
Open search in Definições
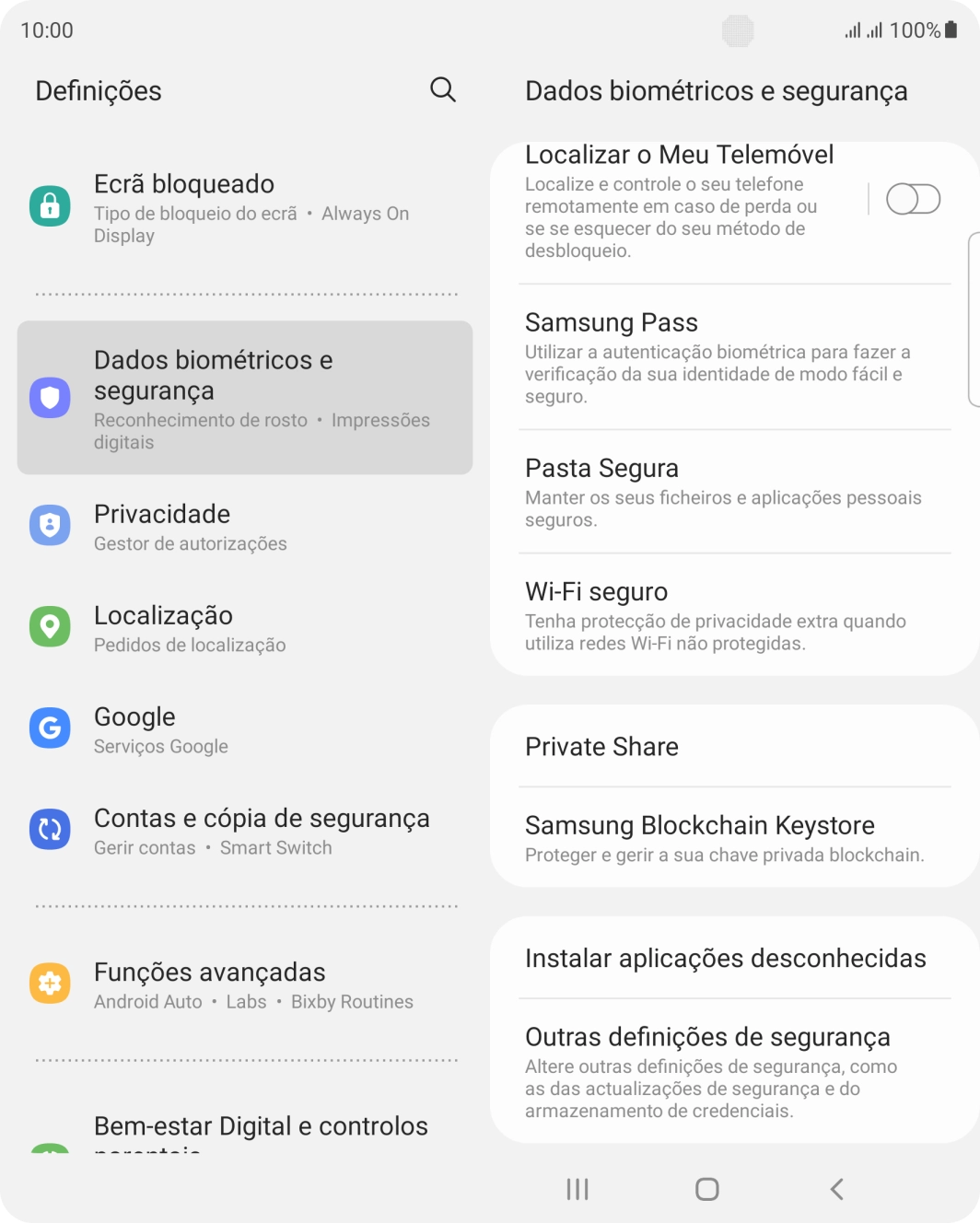click(x=442, y=89)
